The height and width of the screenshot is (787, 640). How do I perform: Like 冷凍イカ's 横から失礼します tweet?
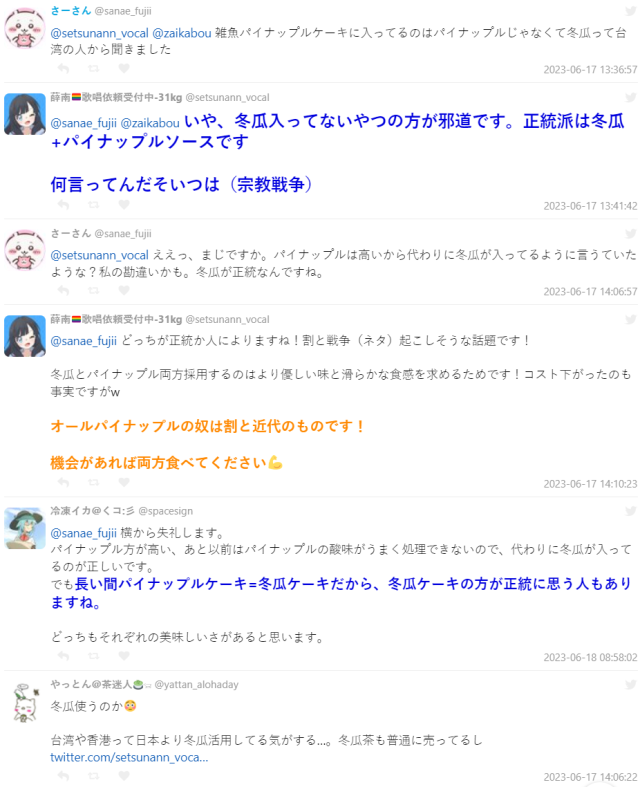pyautogui.click(x=124, y=657)
